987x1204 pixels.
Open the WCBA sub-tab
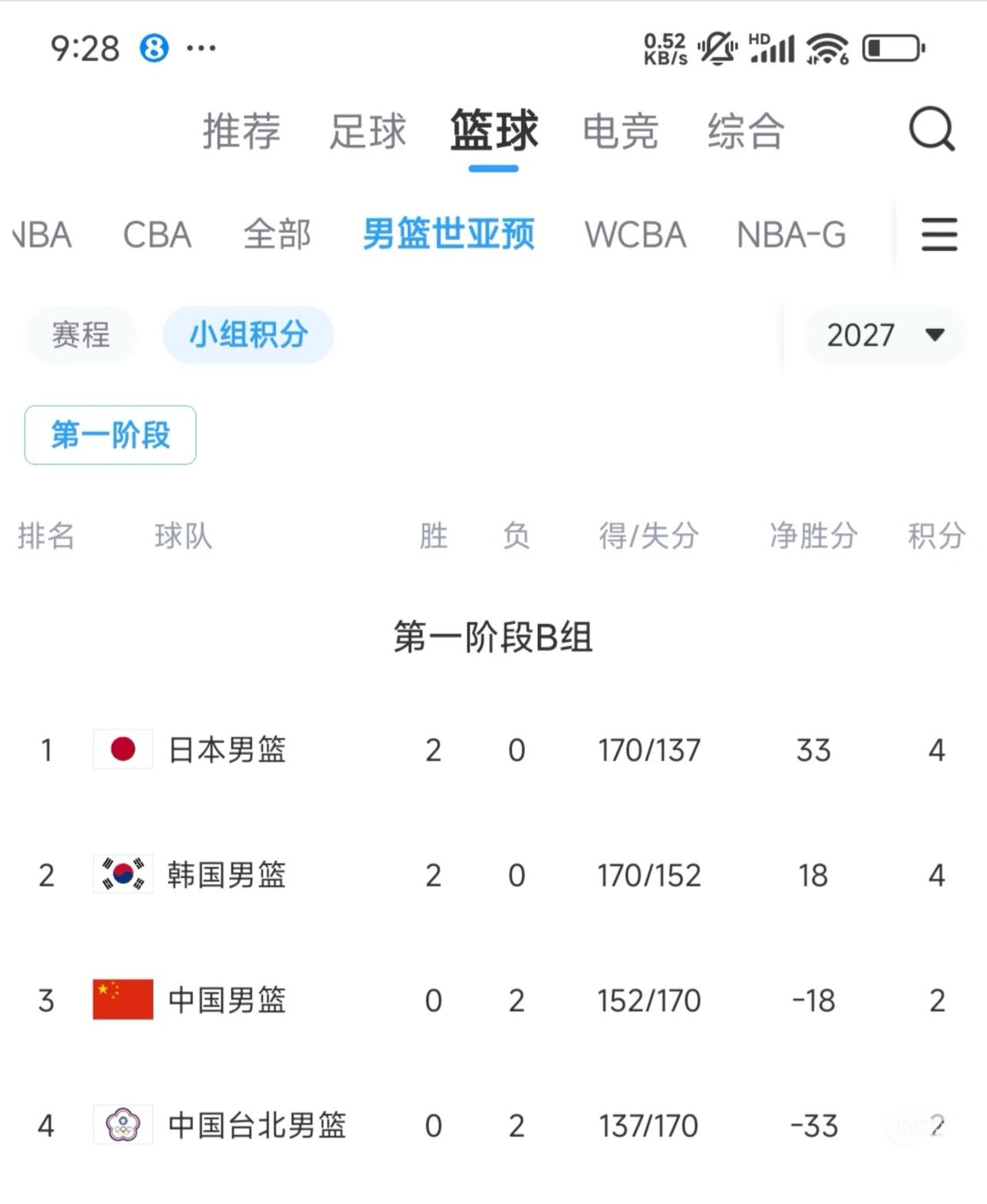point(635,236)
